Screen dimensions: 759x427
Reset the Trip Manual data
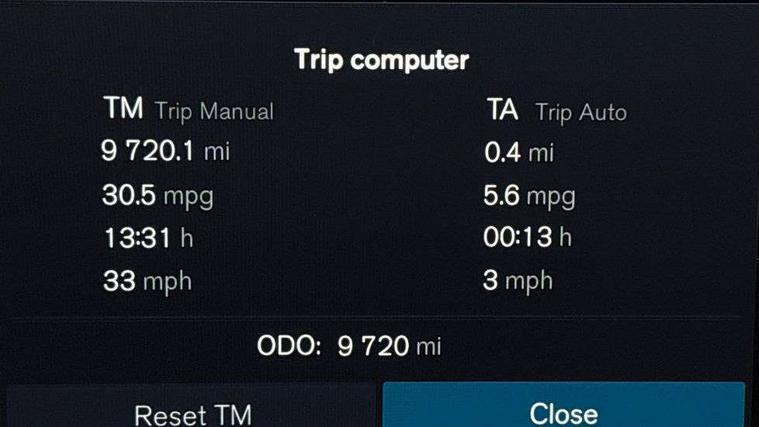tap(192, 411)
